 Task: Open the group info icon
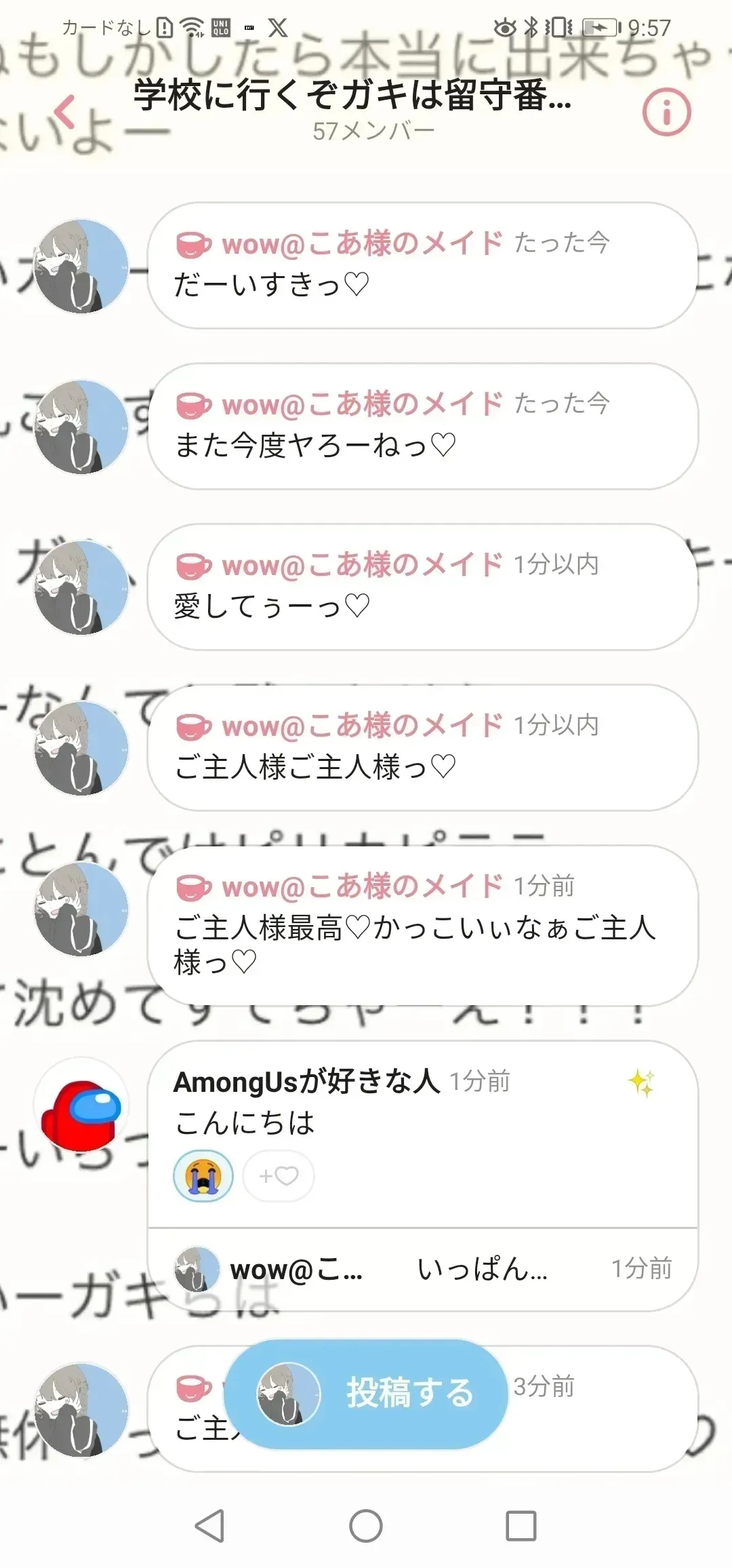(666, 113)
